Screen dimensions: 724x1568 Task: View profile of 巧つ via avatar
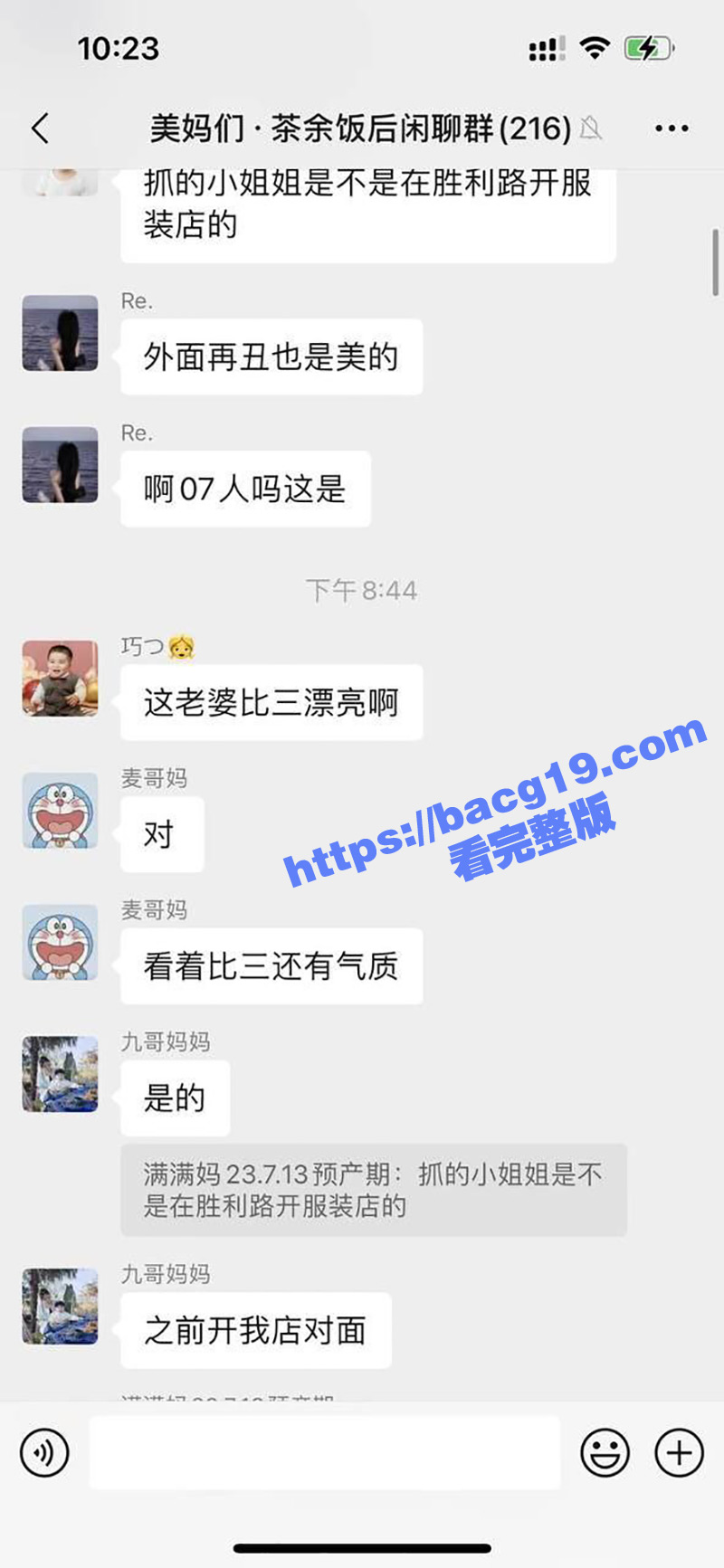60,679
